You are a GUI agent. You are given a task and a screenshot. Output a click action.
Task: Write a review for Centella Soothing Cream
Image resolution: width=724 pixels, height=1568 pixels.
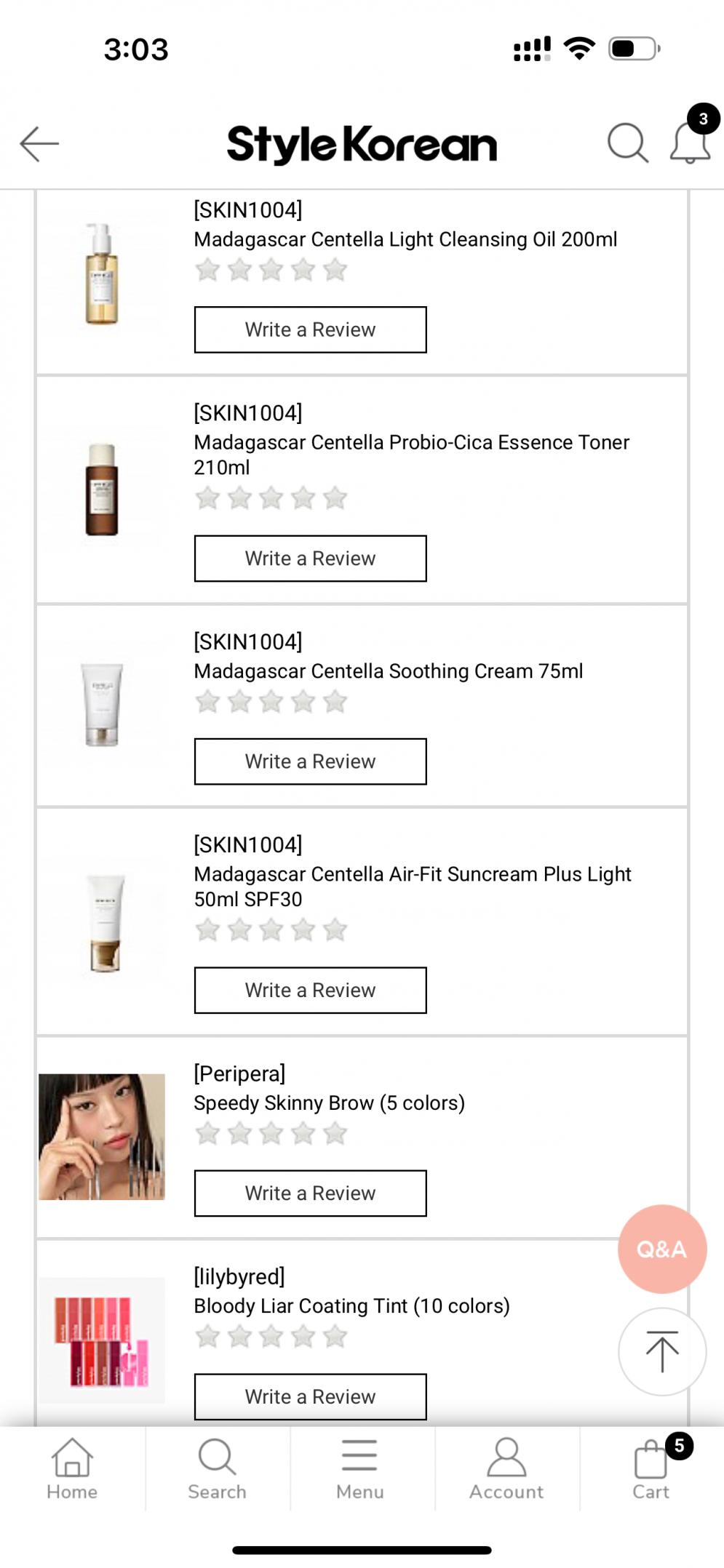point(310,761)
